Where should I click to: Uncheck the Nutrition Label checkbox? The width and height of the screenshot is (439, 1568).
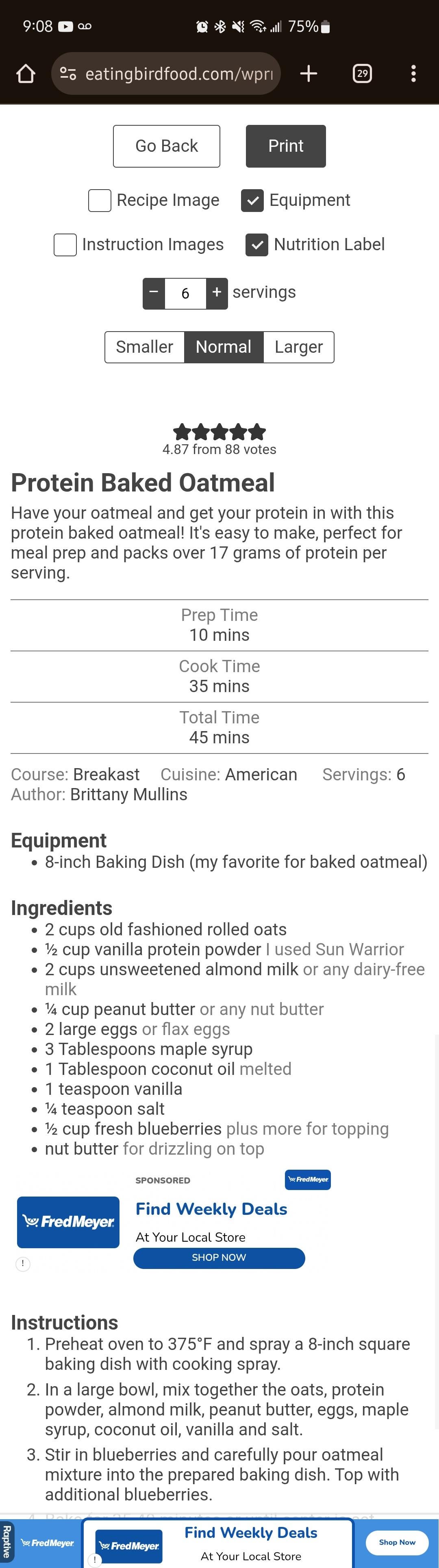[x=256, y=245]
